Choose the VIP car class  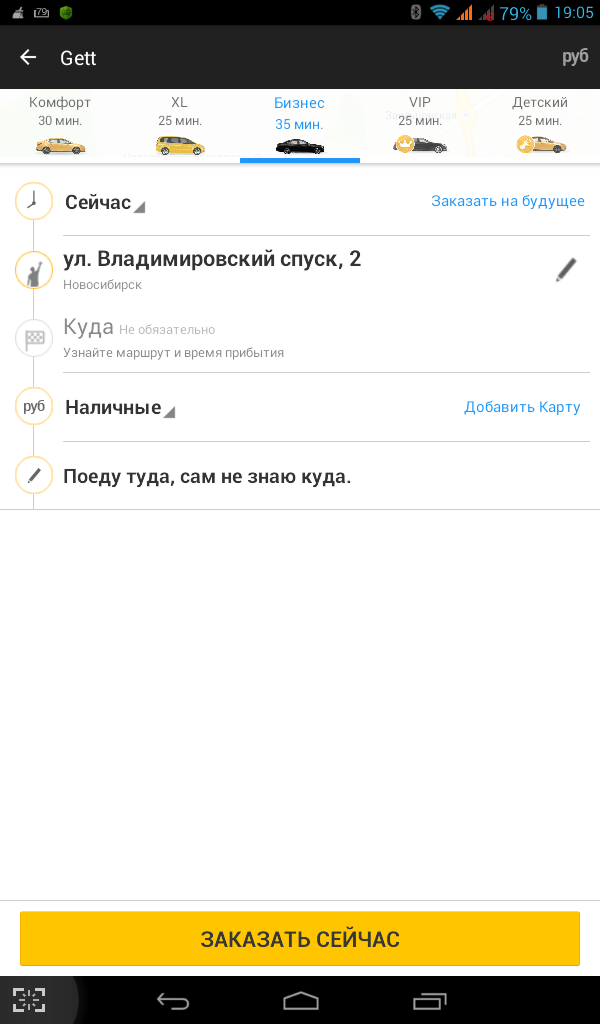coord(419,125)
